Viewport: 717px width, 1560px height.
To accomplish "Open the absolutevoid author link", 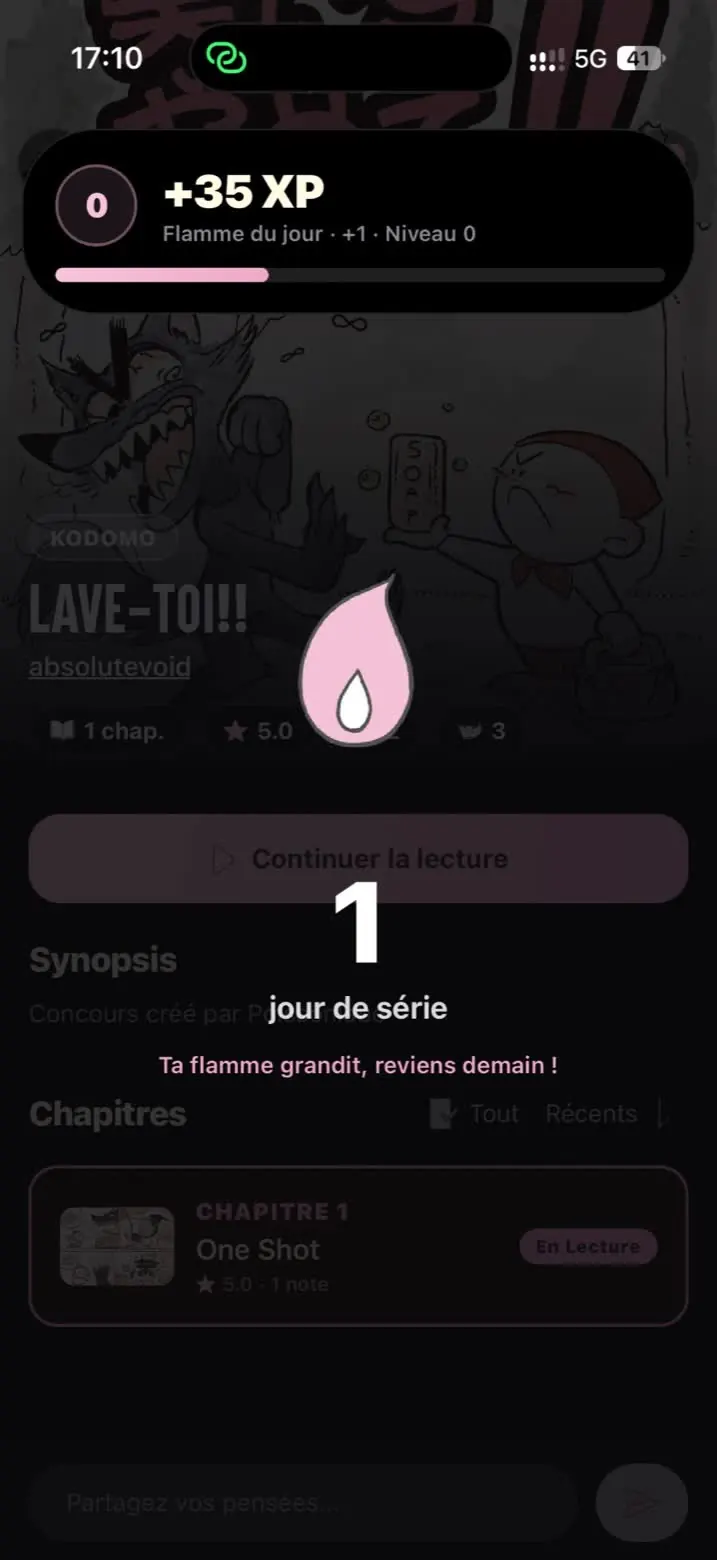I will (x=110, y=666).
